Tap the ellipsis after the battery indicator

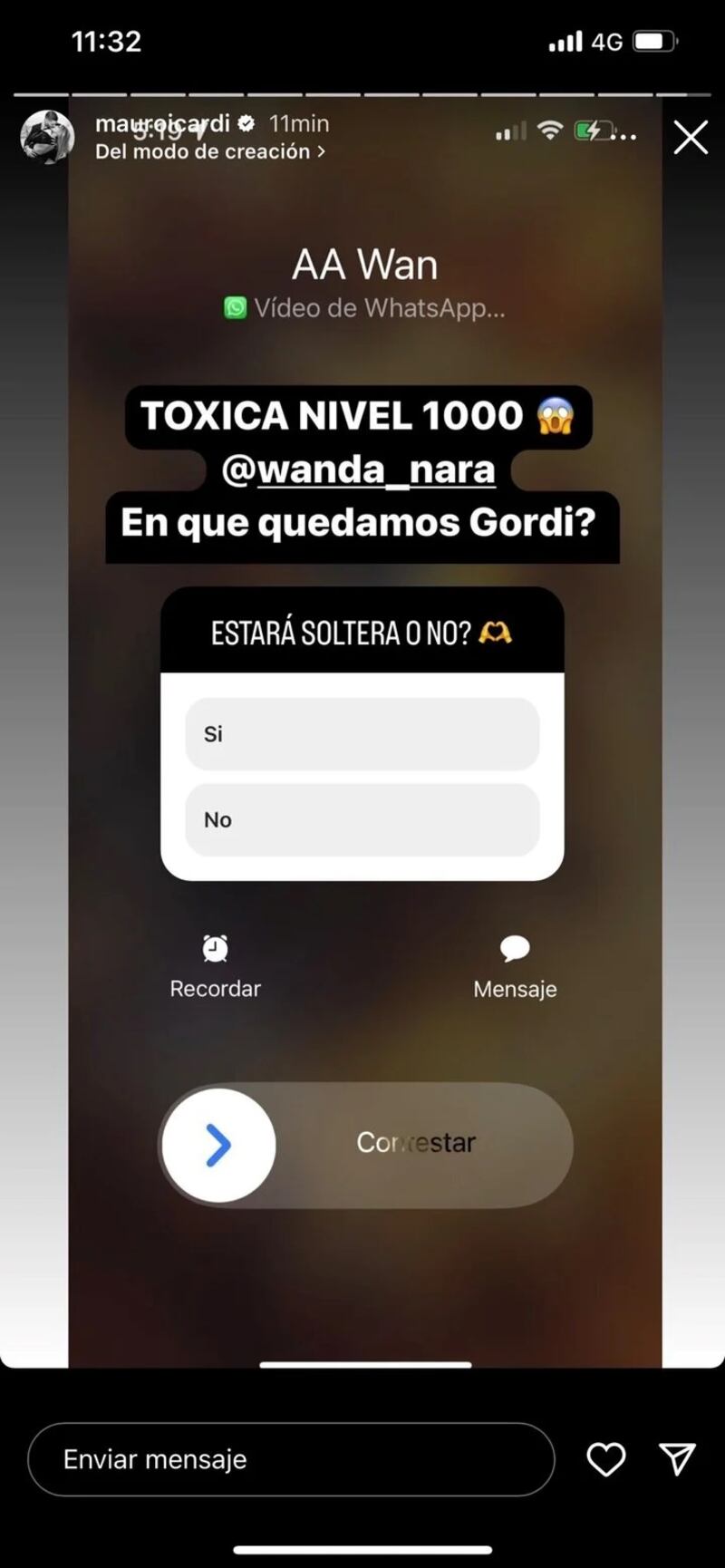pos(628,131)
